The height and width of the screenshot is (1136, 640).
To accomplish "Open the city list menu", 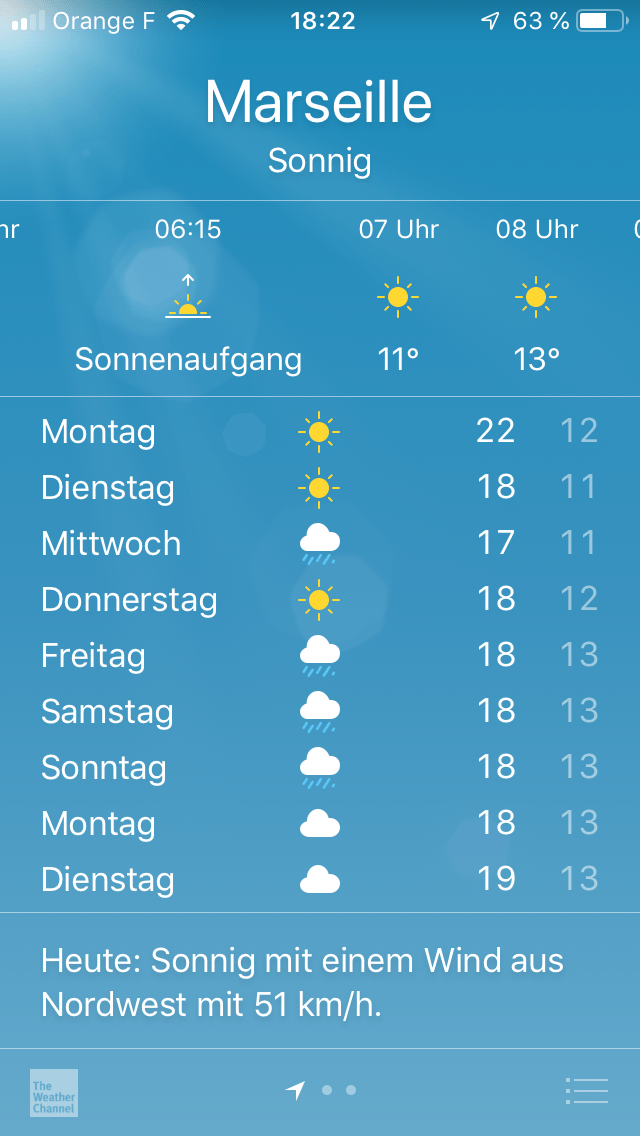I will (586, 1091).
